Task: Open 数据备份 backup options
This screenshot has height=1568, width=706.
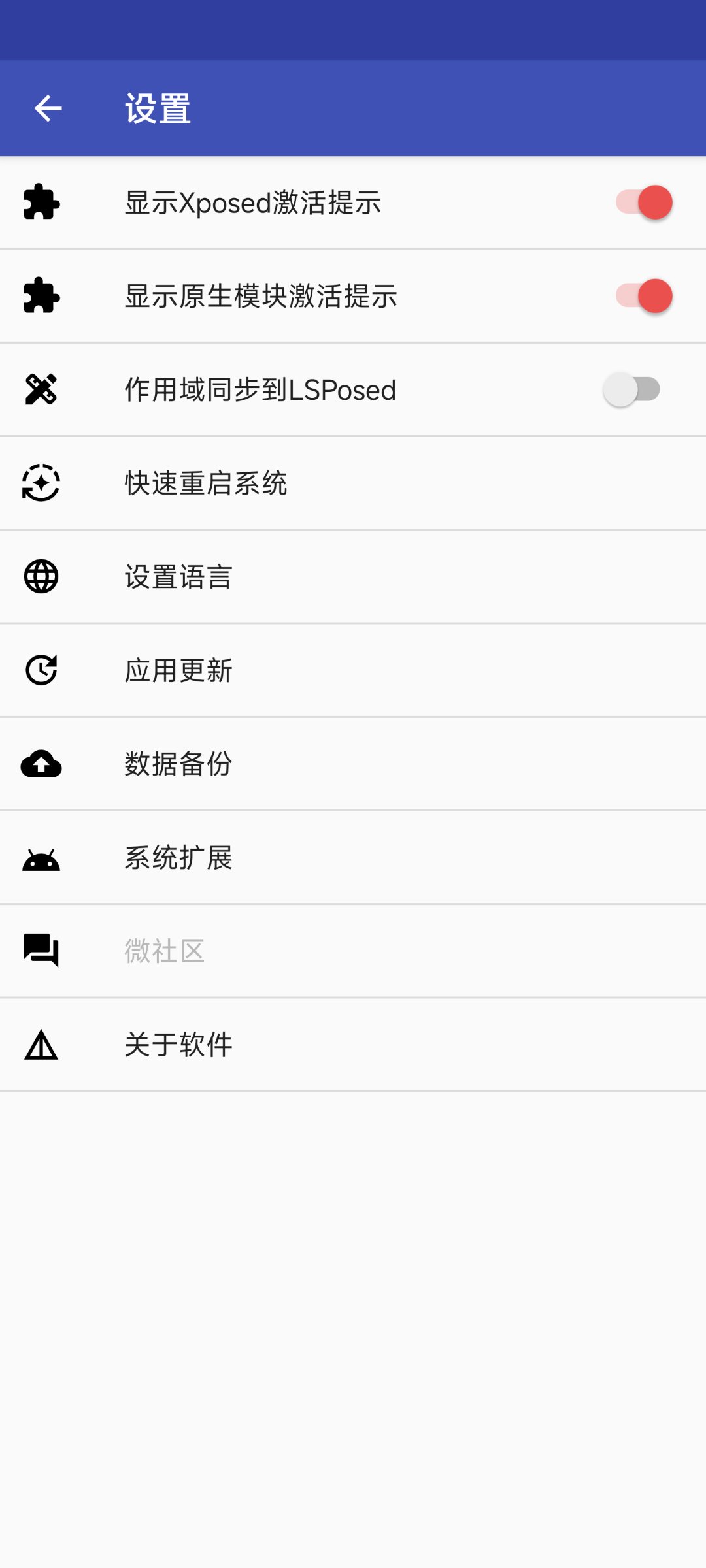Action: coord(178,764)
